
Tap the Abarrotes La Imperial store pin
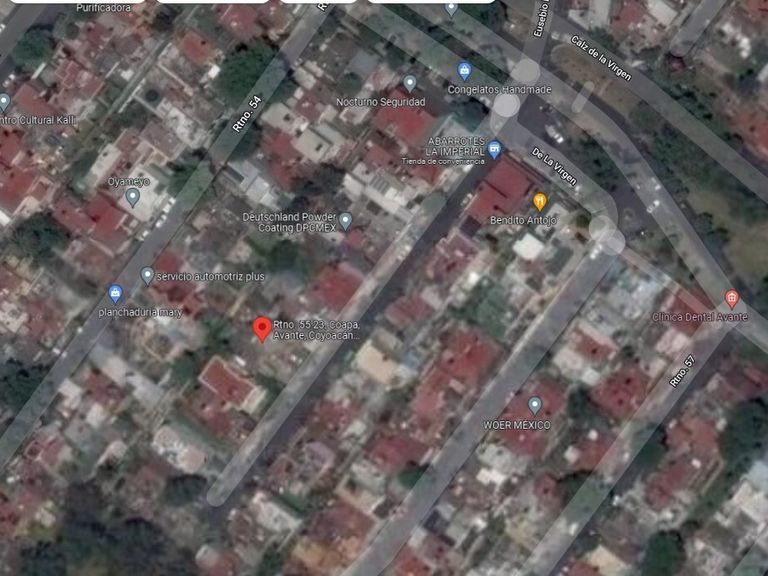click(494, 150)
